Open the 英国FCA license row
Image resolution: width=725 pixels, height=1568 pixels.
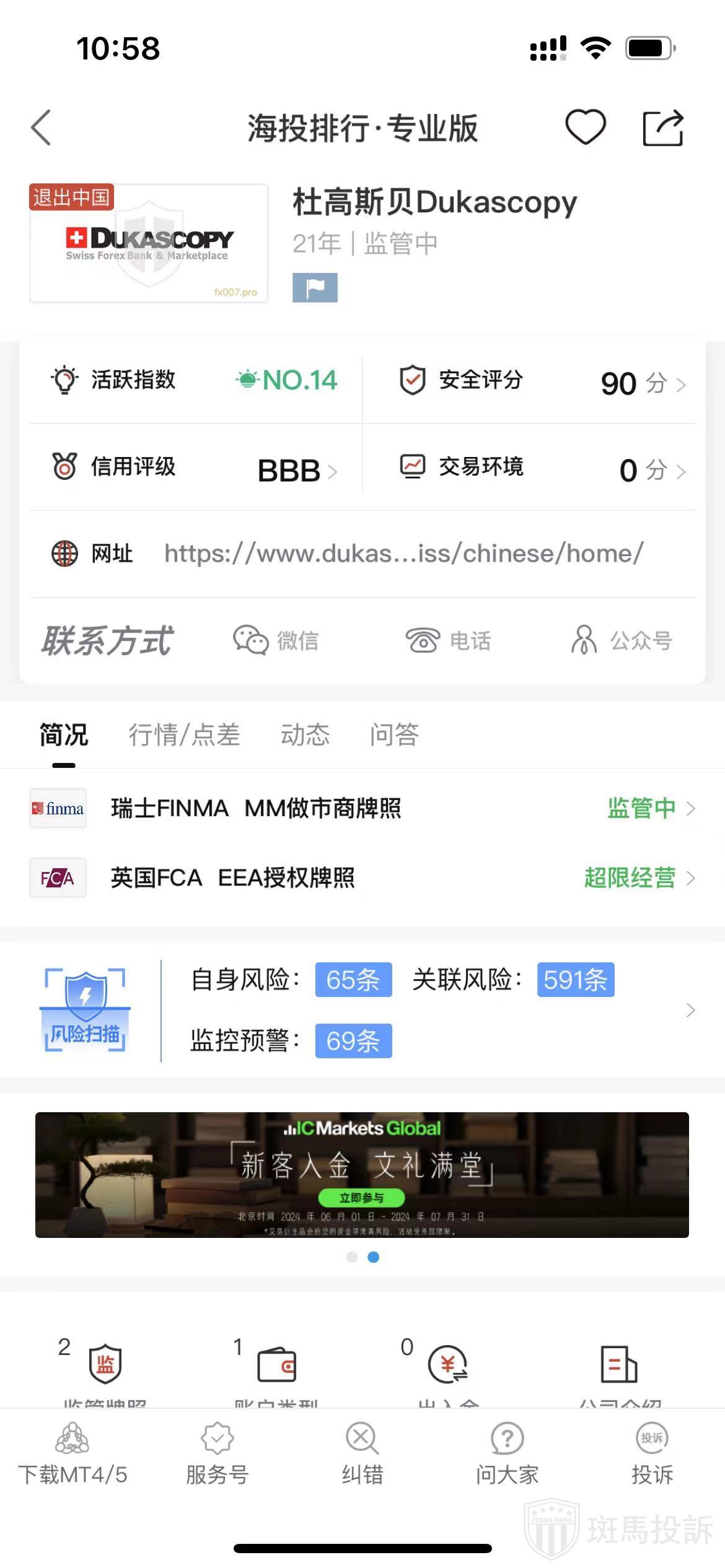click(x=362, y=878)
